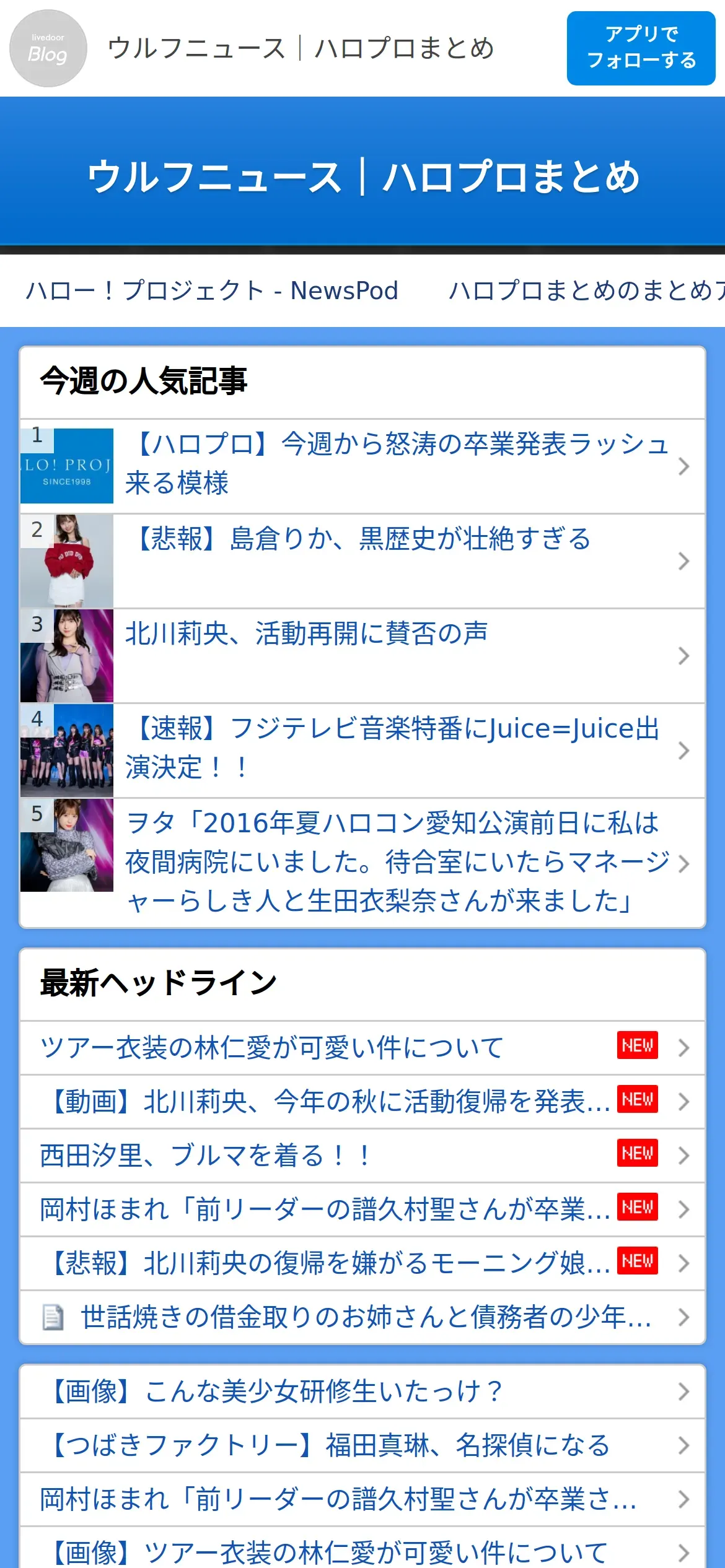Open 【動画】北川莉央、今年の秋に活動復帰 headline
This screenshot has height=1568, width=725.
tap(328, 1102)
